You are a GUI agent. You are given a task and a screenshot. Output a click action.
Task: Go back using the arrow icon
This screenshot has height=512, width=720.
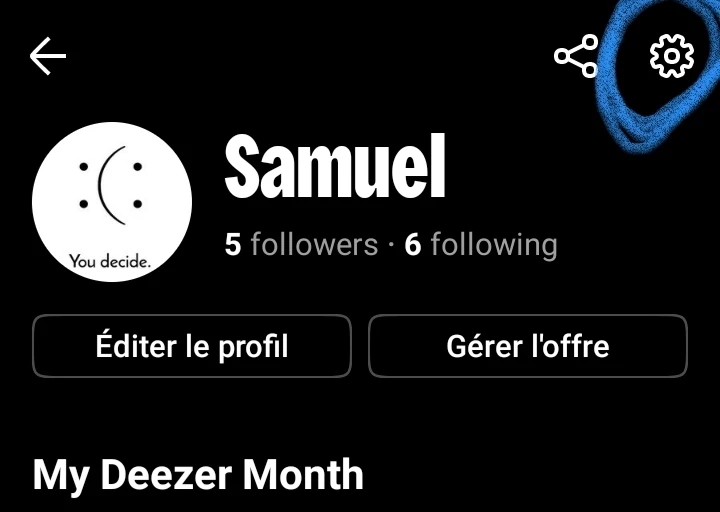(47, 57)
